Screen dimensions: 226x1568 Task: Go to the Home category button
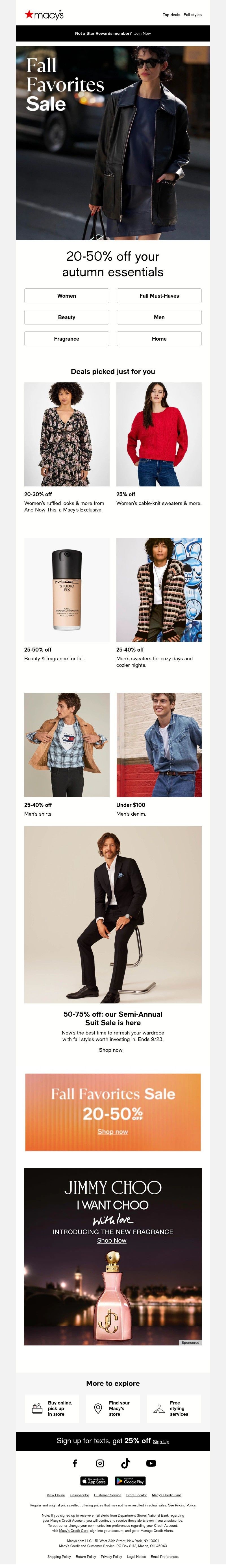click(159, 338)
